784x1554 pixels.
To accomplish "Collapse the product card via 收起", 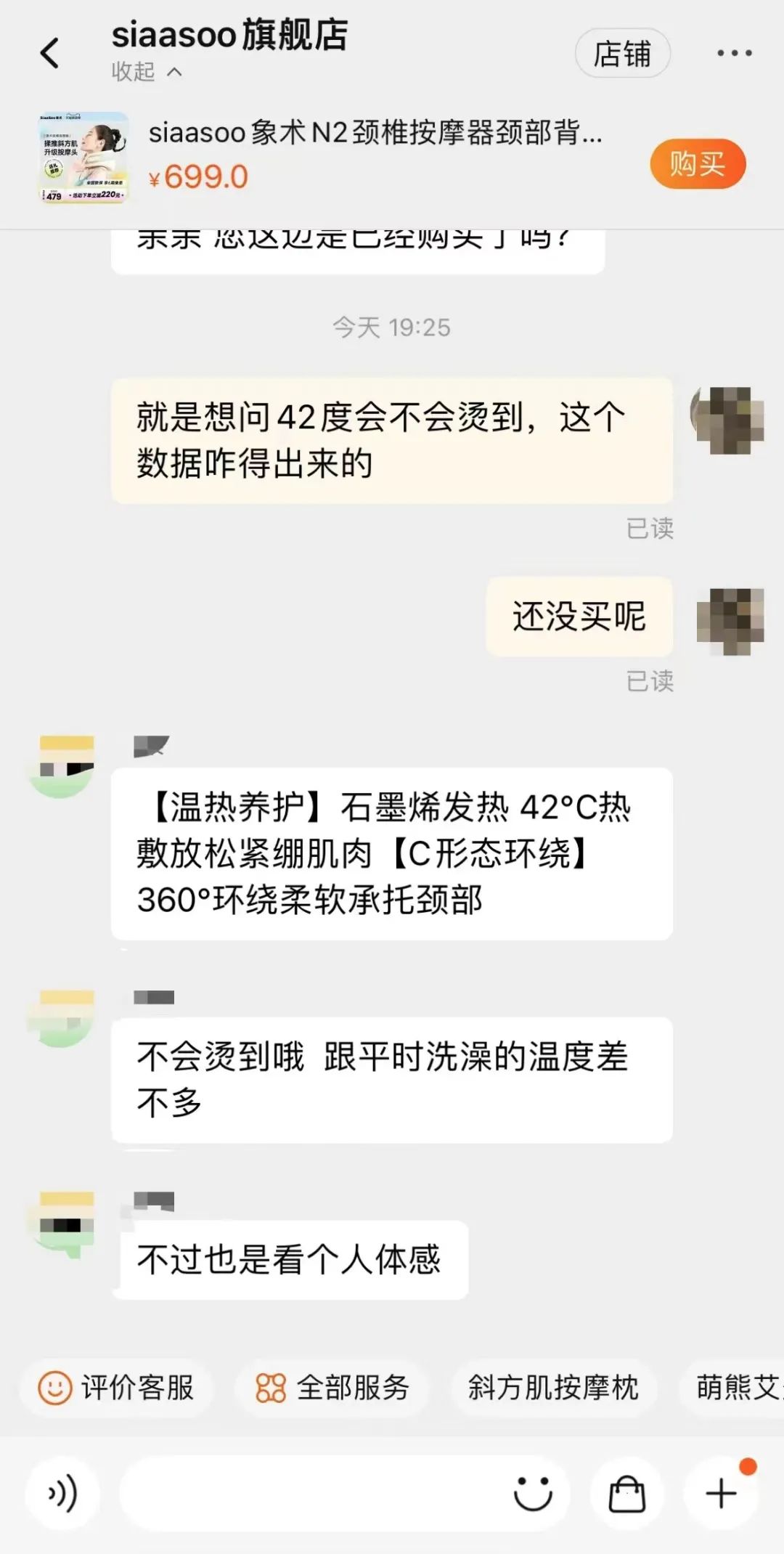I will click(x=146, y=72).
